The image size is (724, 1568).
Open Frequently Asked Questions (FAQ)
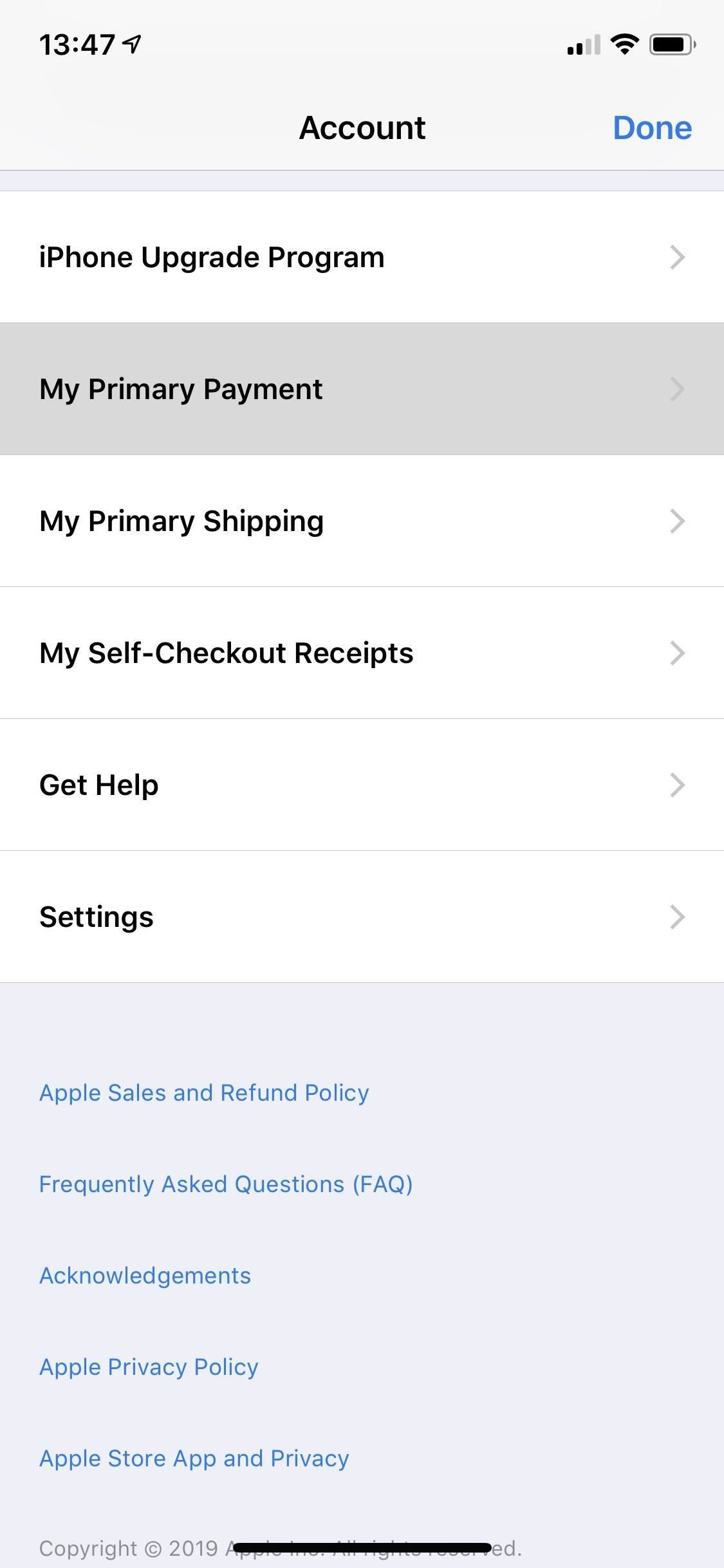(227, 1184)
